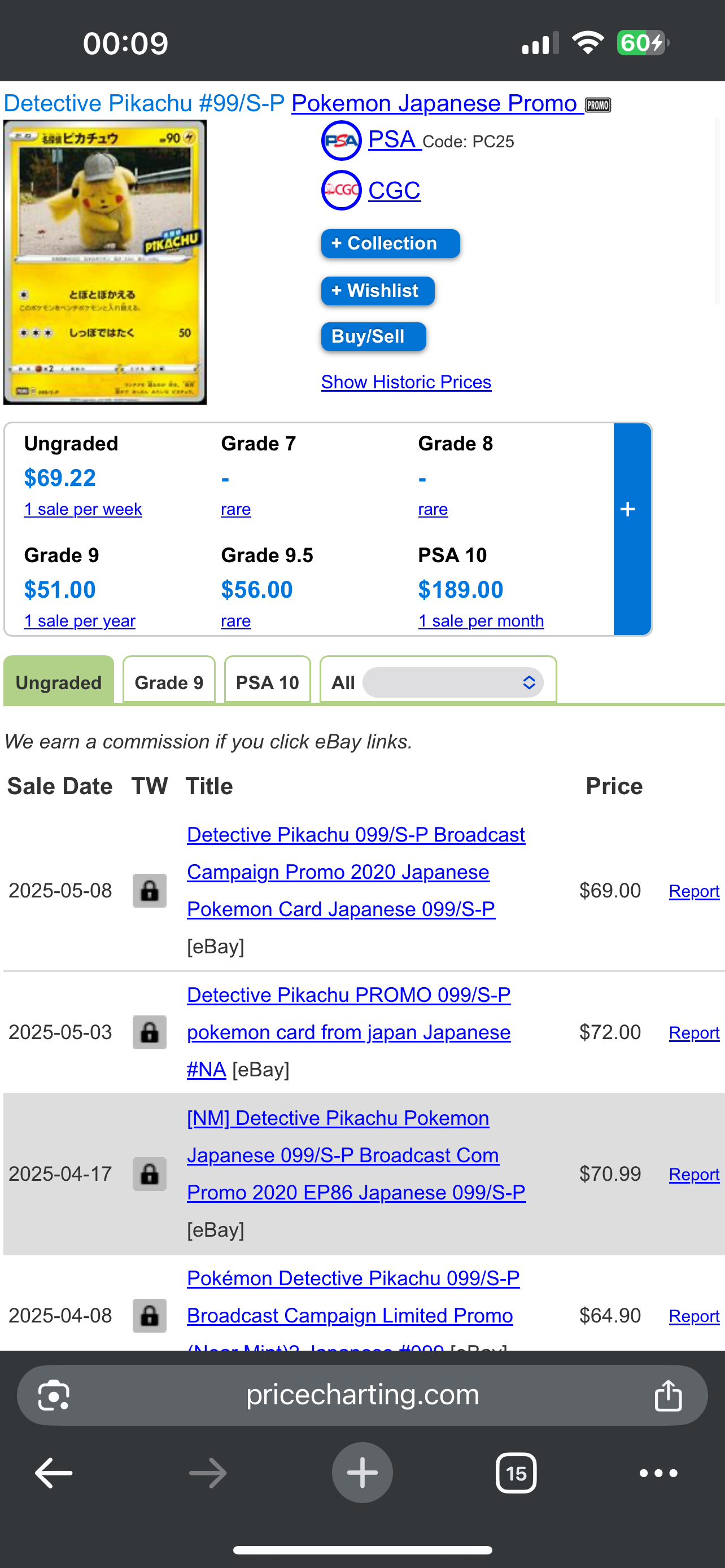Show Historic Prices
Image resolution: width=725 pixels, height=1568 pixels.
(406, 382)
